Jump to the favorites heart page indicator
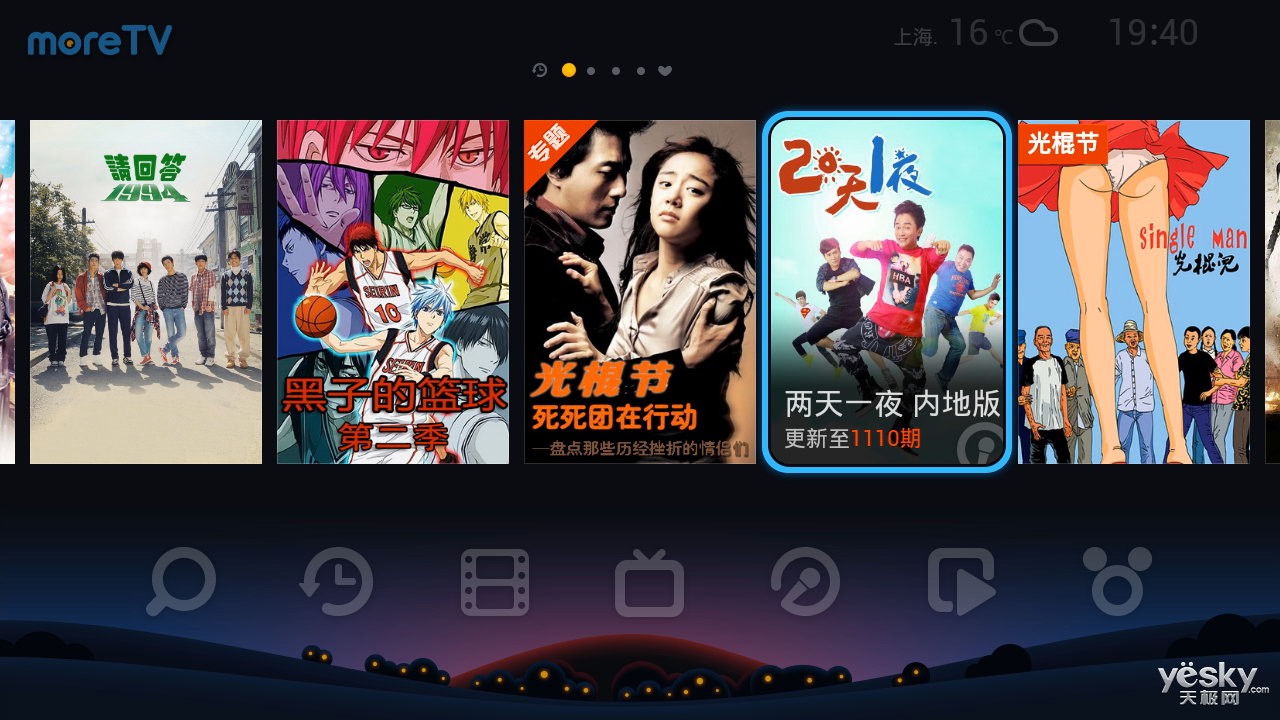Image resolution: width=1280 pixels, height=720 pixels. [665, 71]
